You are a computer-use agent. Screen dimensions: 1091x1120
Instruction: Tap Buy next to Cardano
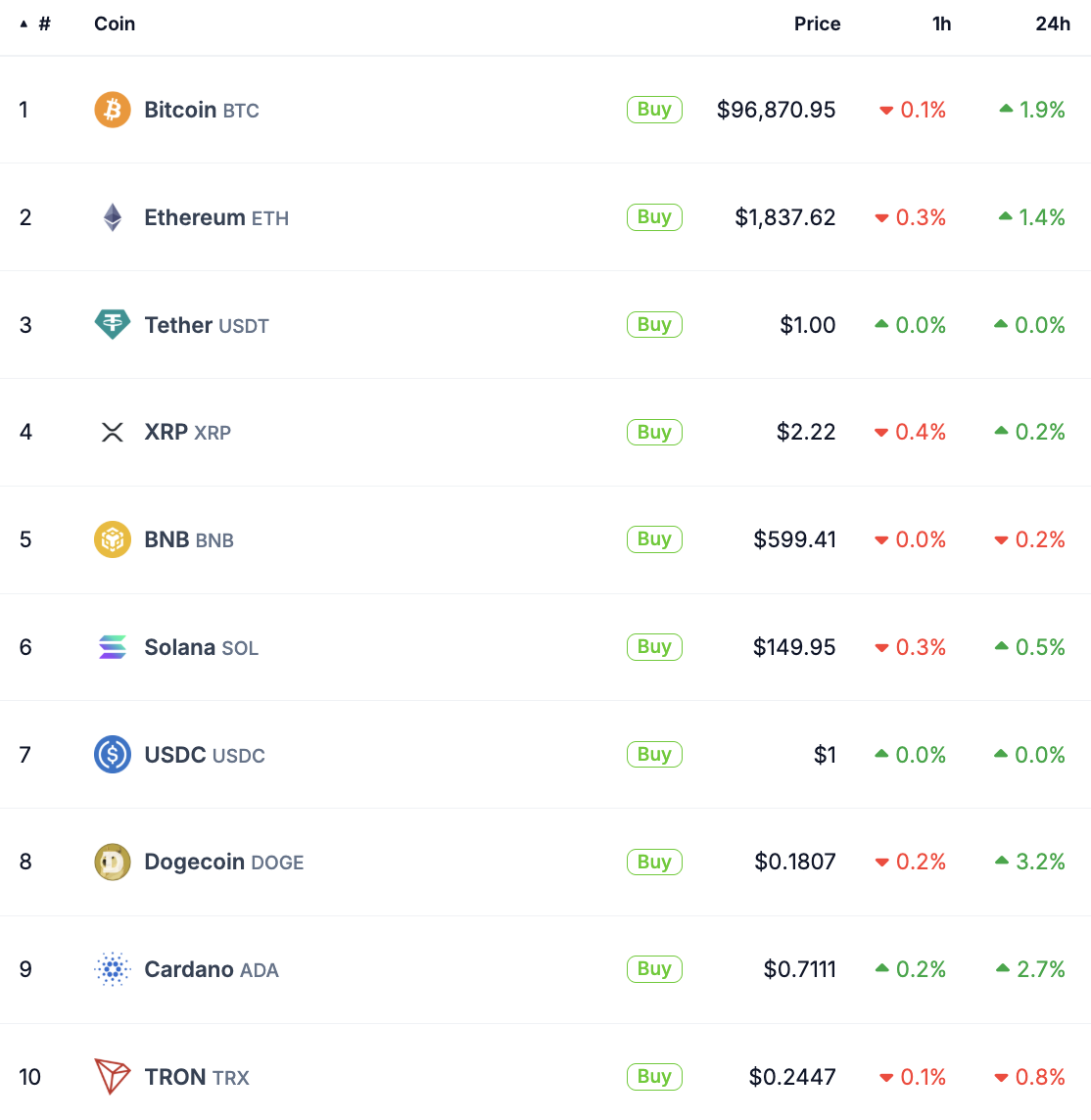[654, 969]
